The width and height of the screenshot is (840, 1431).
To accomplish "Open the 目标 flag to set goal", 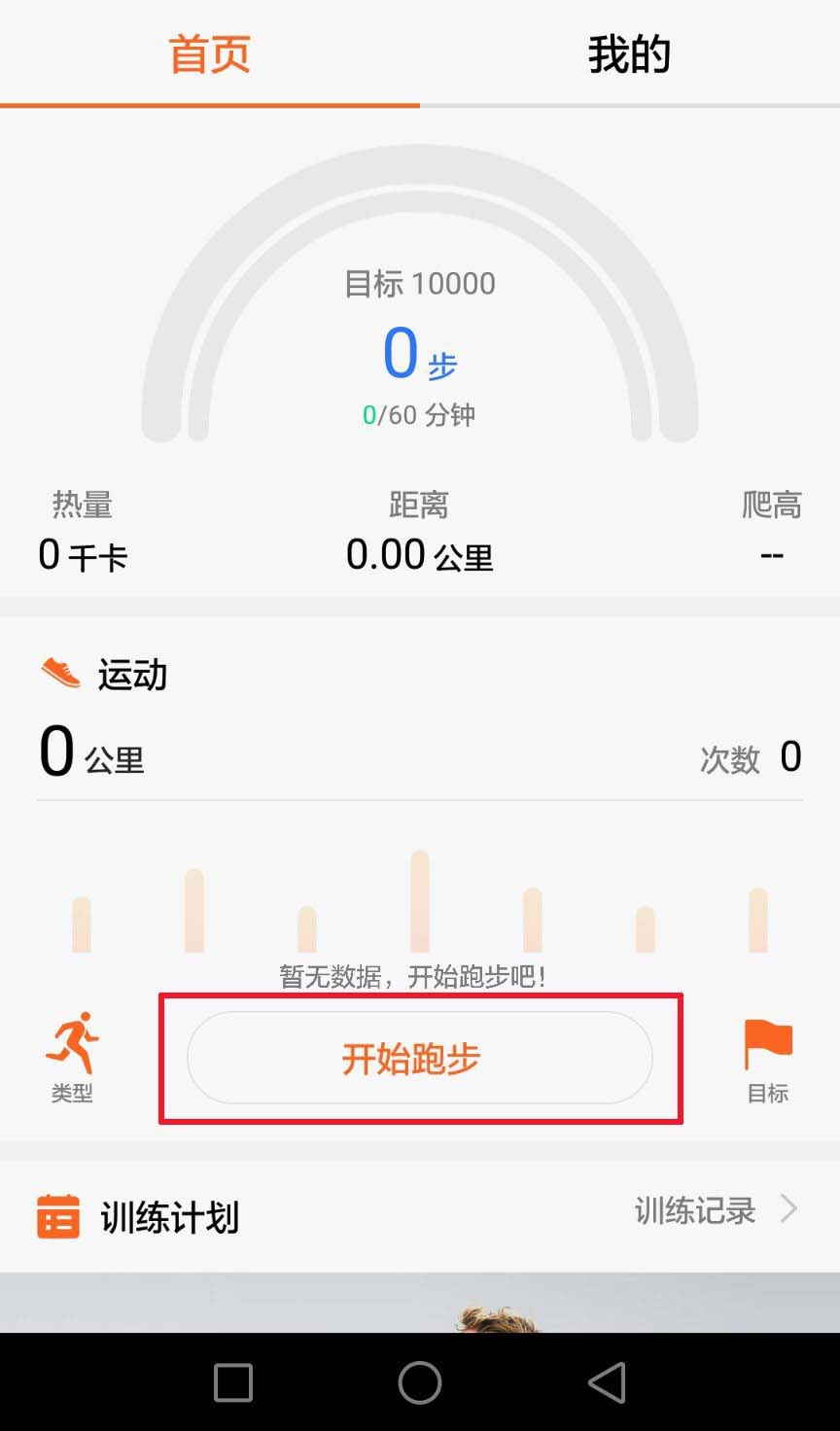I will [x=768, y=1060].
